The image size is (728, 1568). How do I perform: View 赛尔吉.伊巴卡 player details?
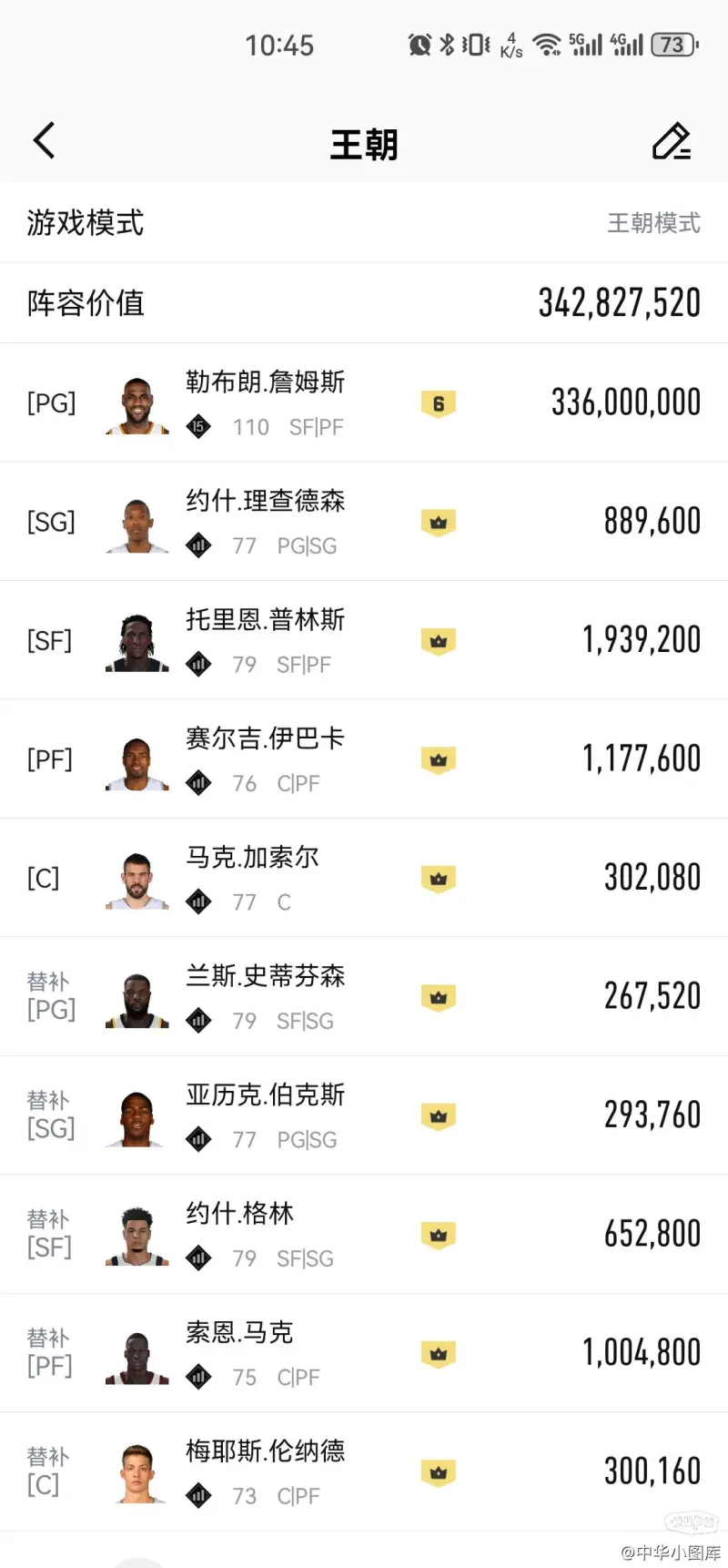[x=364, y=759]
